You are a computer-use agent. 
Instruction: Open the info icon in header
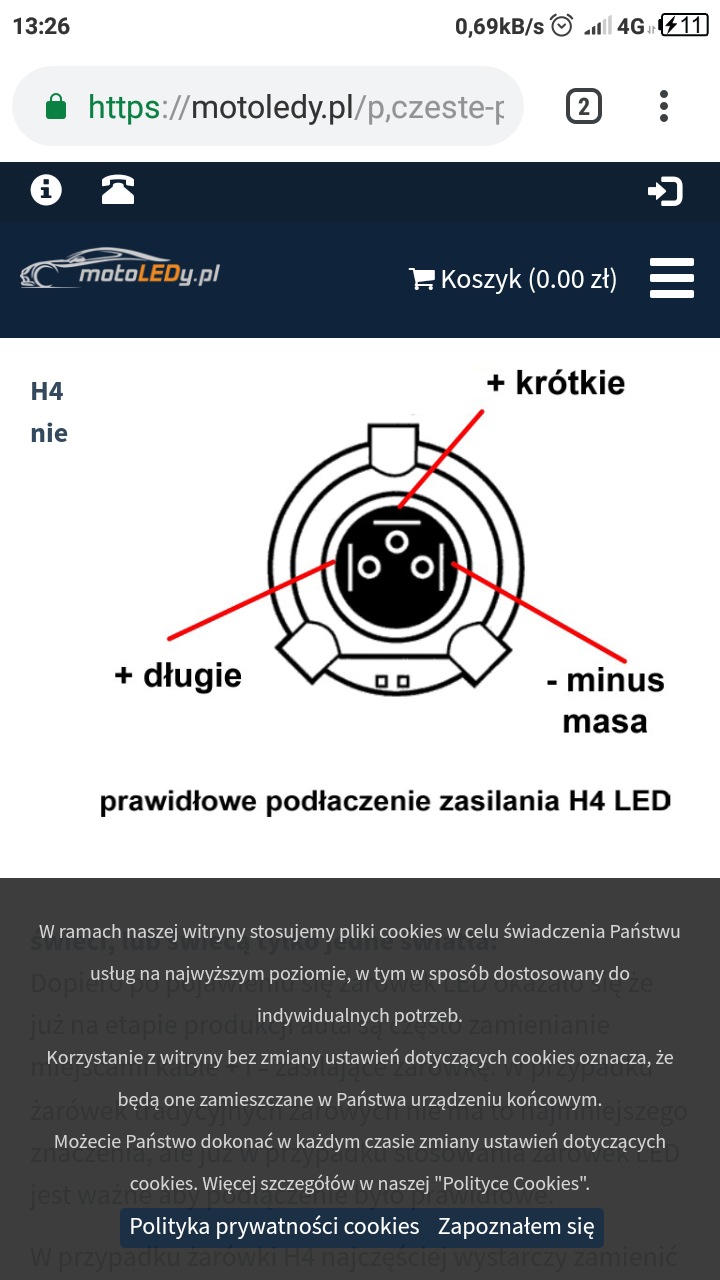[46, 190]
